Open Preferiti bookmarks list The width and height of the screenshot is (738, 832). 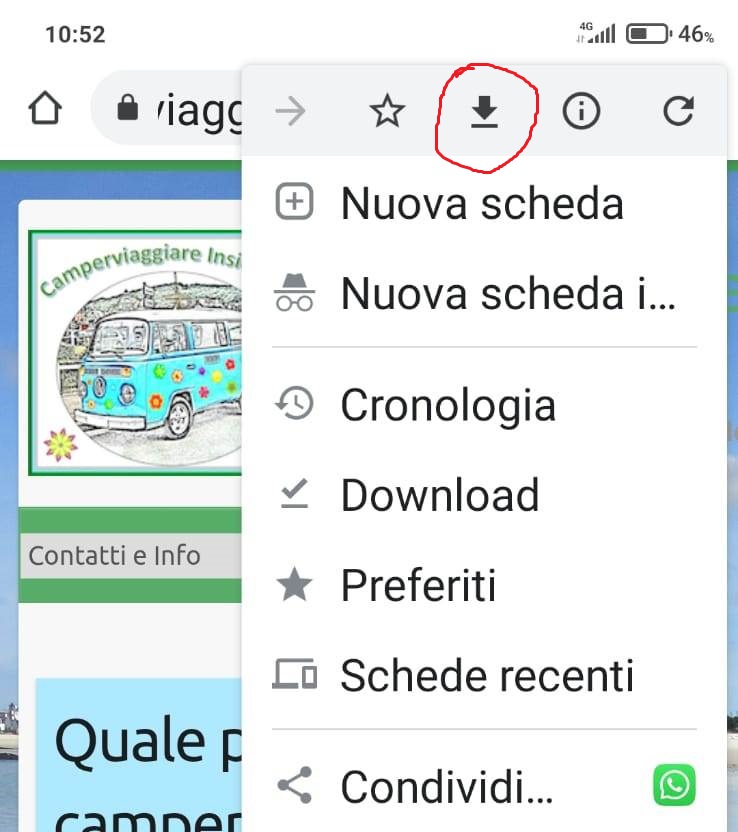point(418,586)
